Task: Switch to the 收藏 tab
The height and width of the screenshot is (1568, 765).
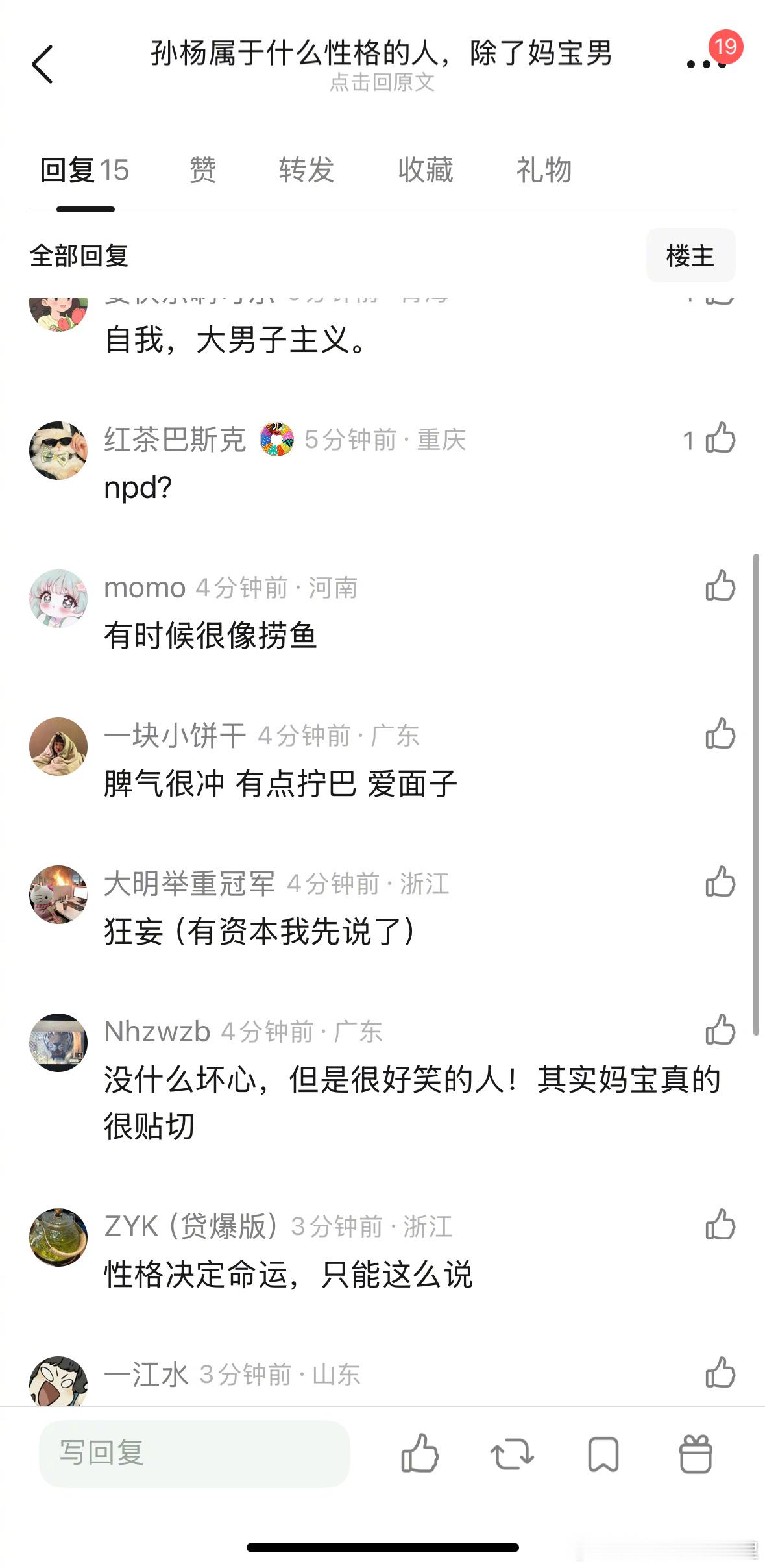Action: 426,170
